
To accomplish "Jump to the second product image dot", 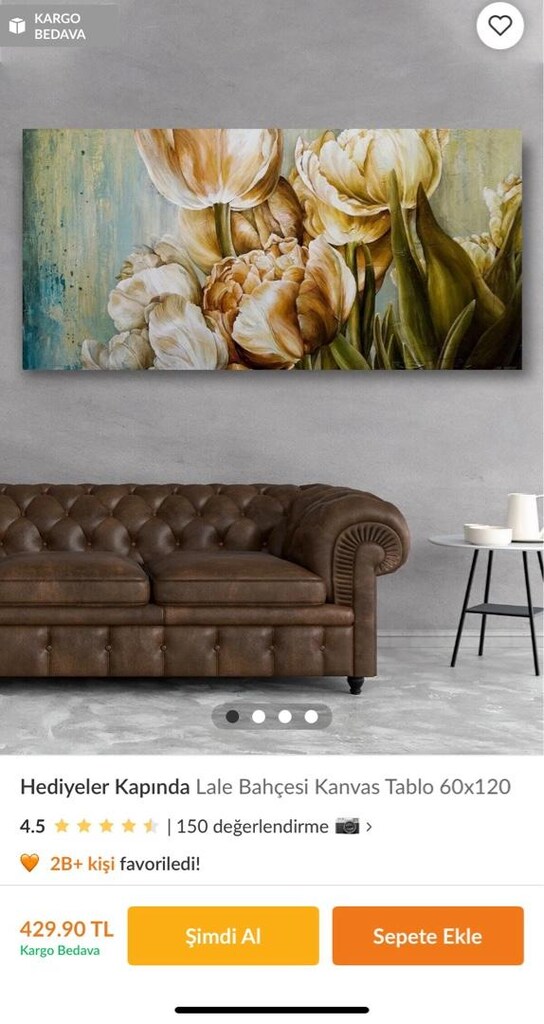I will (x=259, y=716).
